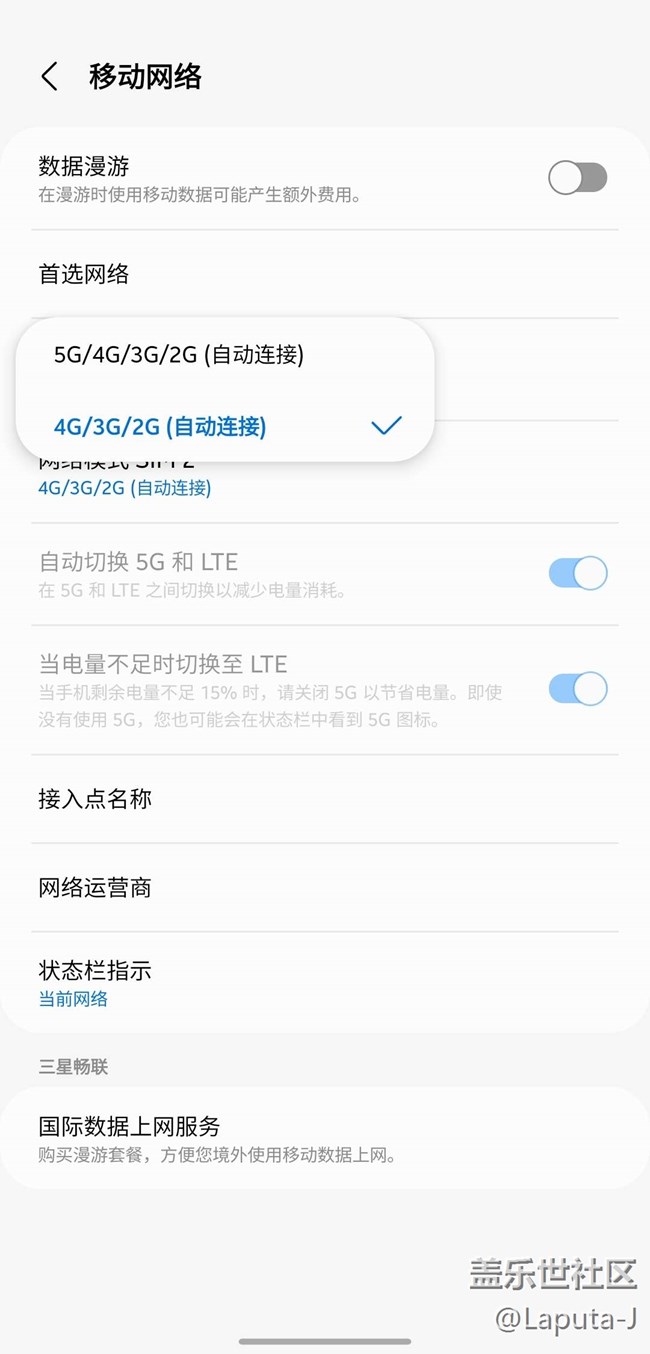Screen dimensions: 650x1354
Task: Open 接入点名称 settings
Action: (x=96, y=799)
